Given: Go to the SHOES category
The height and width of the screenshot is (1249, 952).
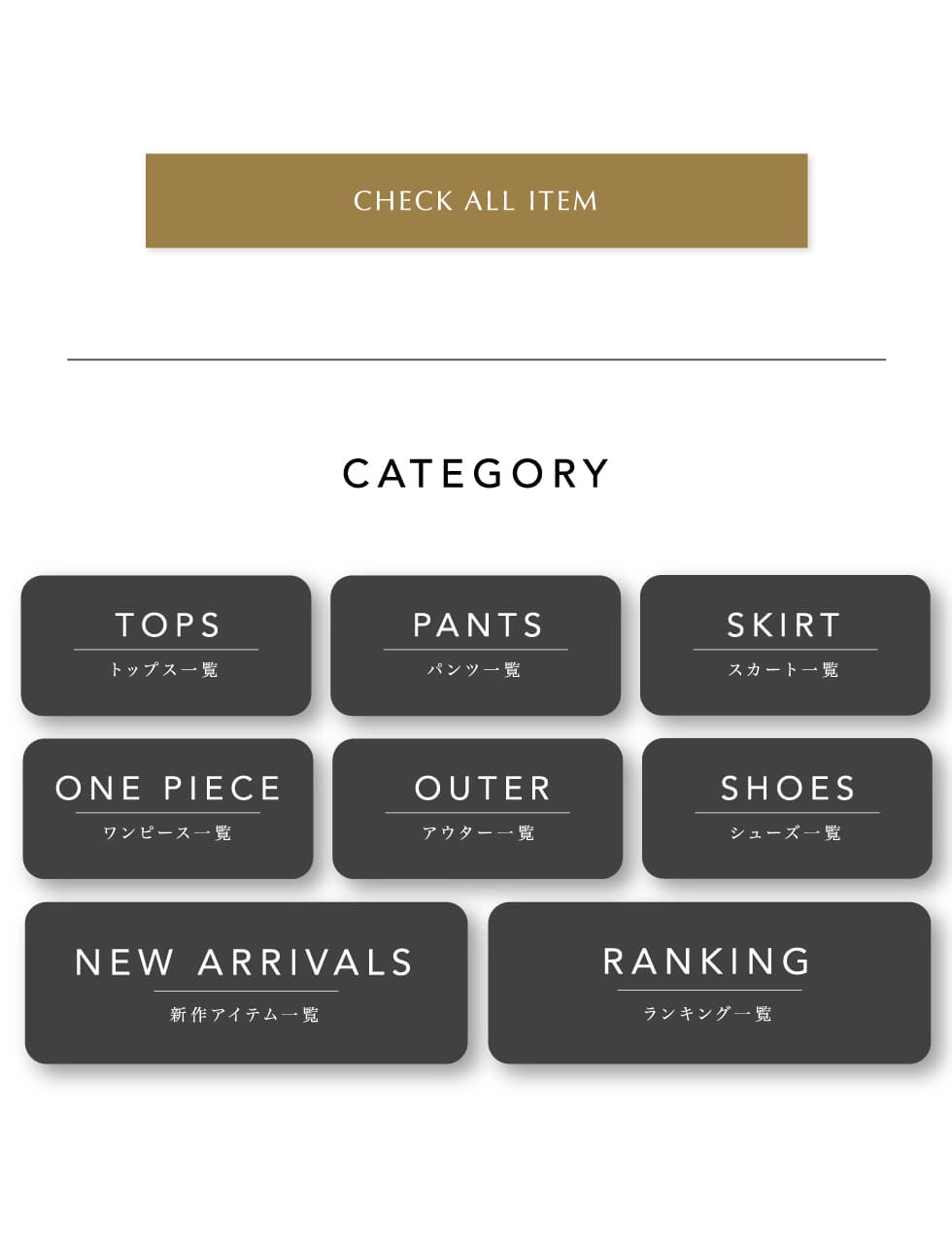Looking at the screenshot, I should click(x=787, y=808).
